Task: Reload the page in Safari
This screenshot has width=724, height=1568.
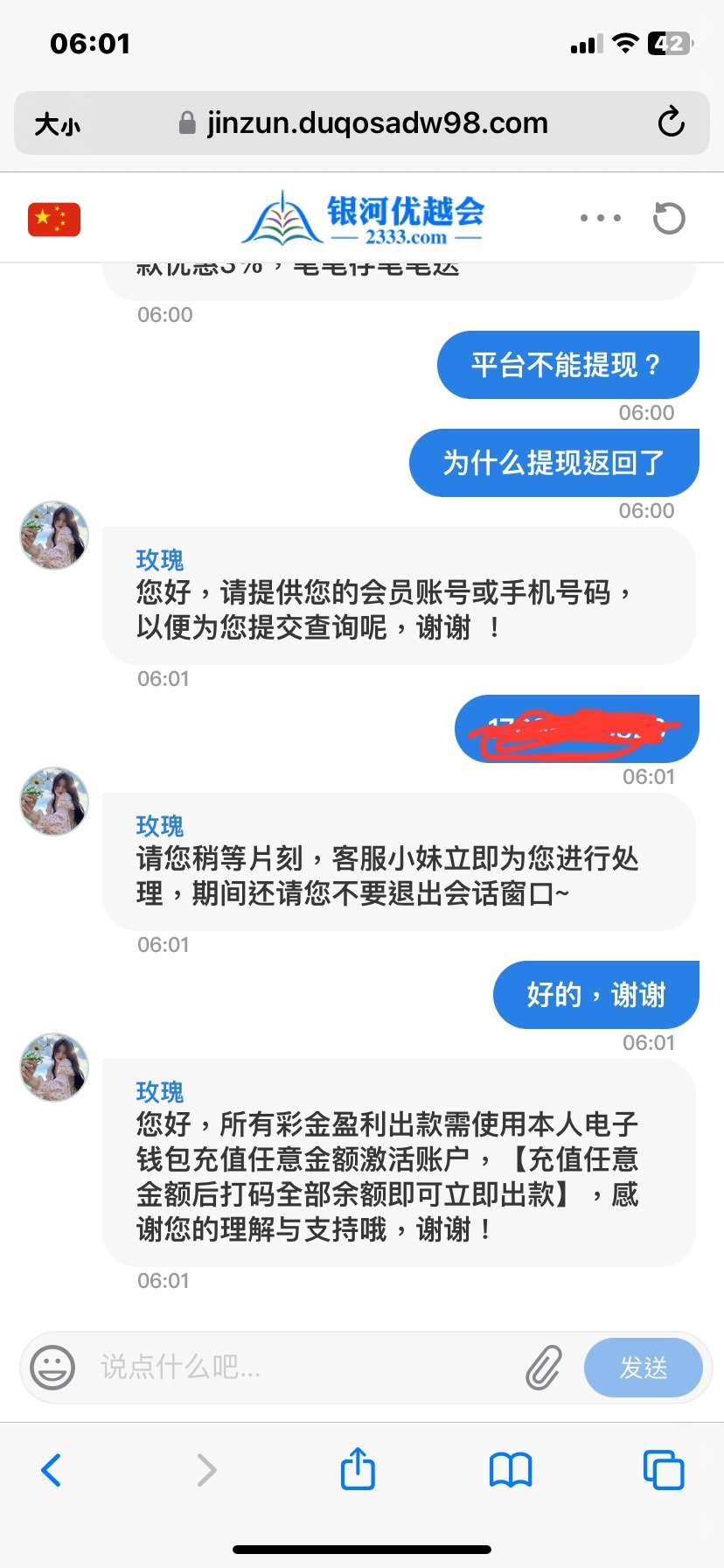Action: point(671,122)
